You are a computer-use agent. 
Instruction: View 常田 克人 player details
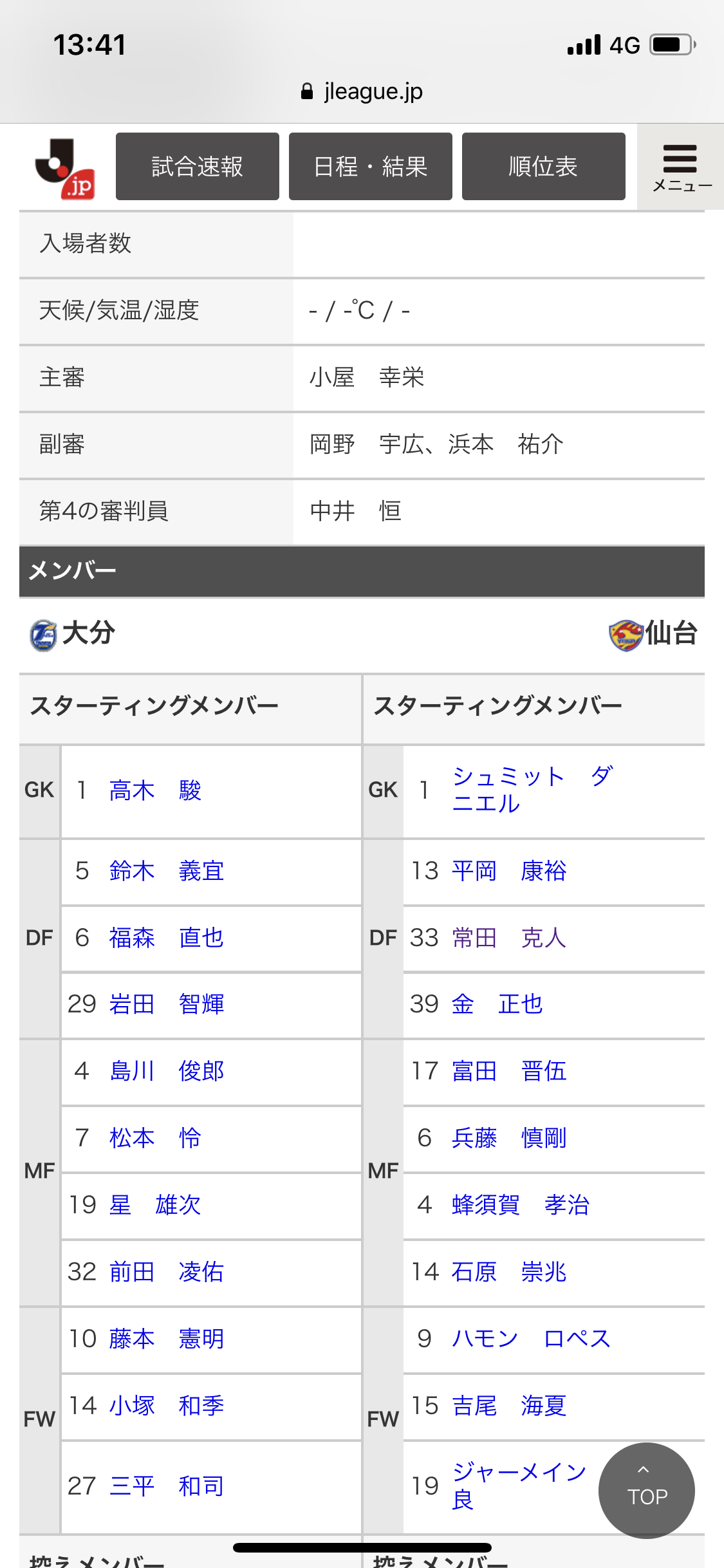pos(508,938)
